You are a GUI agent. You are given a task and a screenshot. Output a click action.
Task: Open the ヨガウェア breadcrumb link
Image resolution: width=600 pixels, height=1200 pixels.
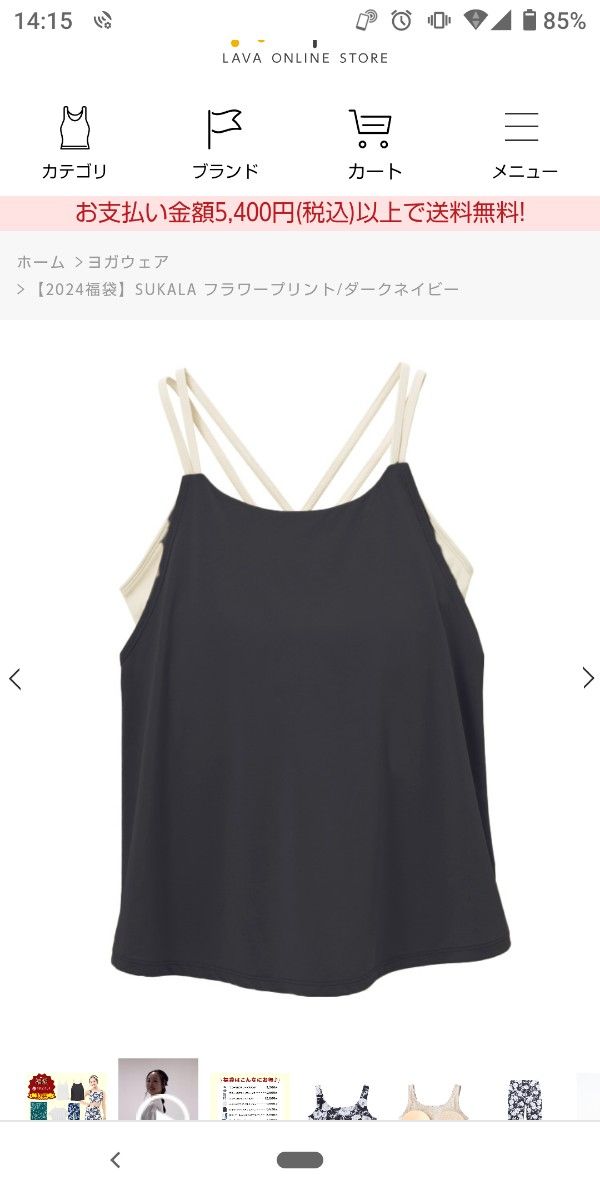tap(128, 262)
